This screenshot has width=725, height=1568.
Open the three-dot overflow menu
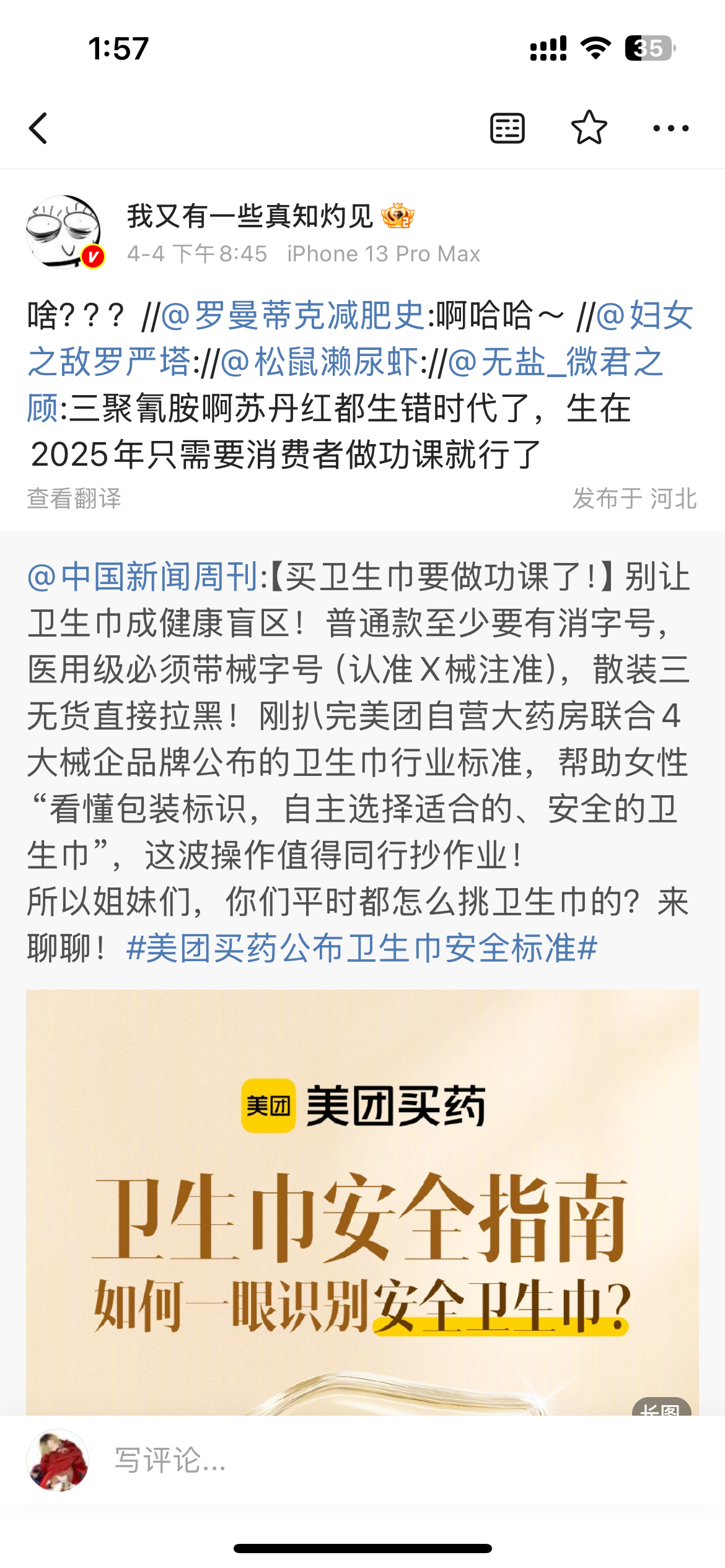[x=670, y=128]
